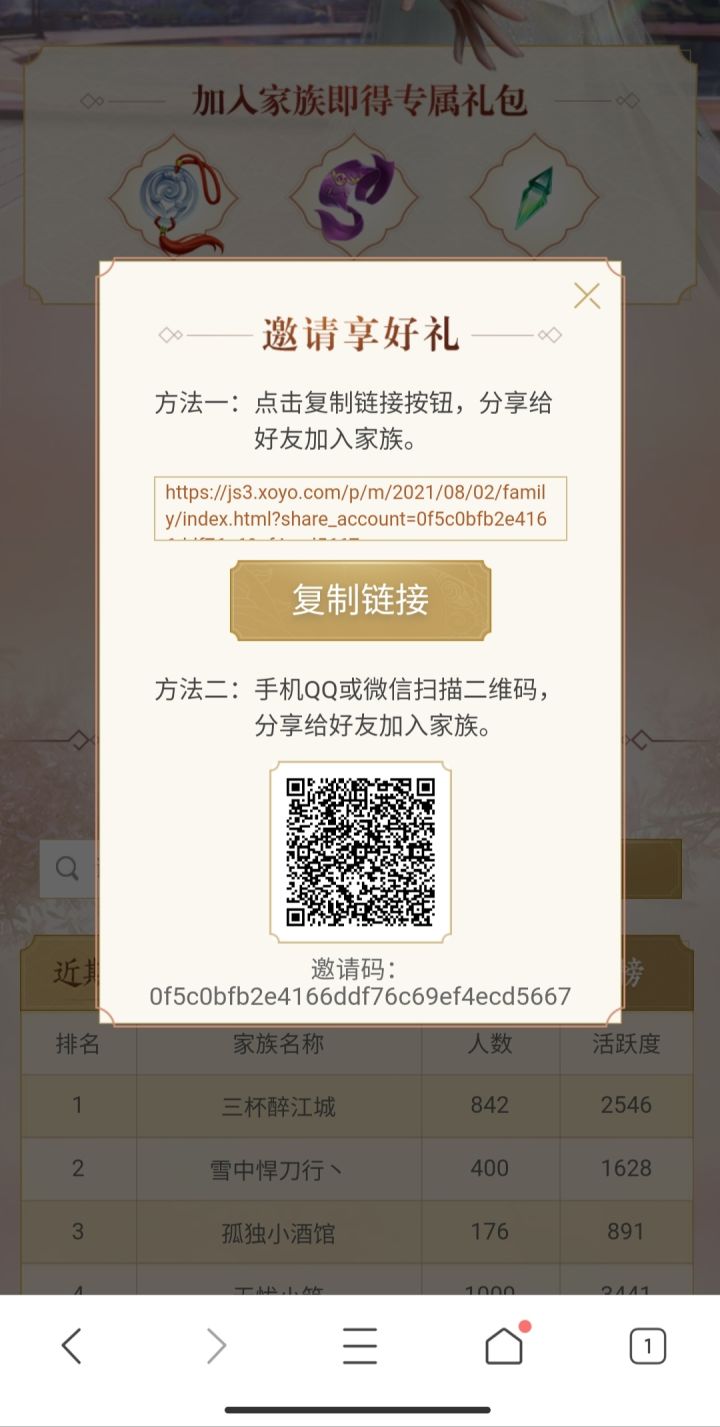Tap the browser forward arrow

tap(216, 1345)
